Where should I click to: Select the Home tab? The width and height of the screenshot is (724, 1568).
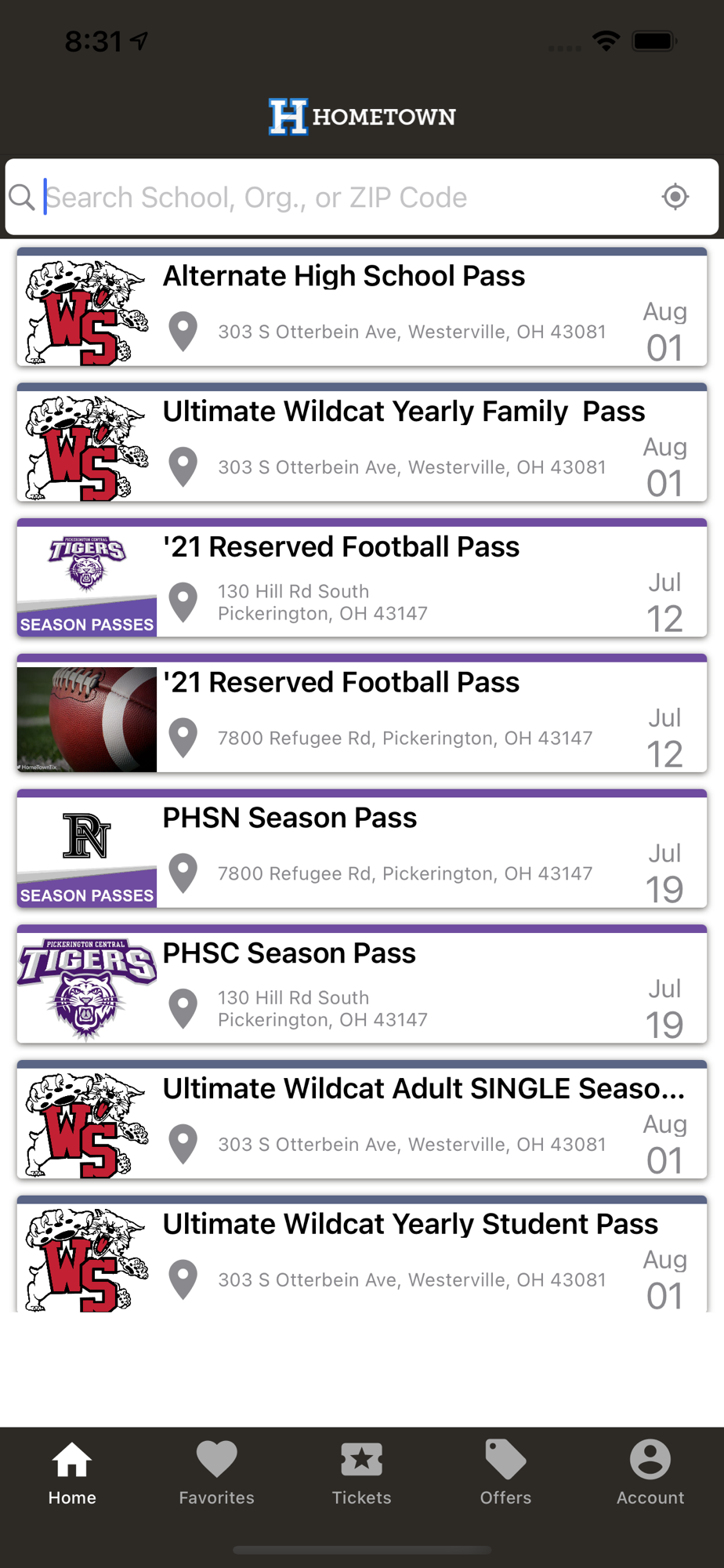click(72, 1473)
